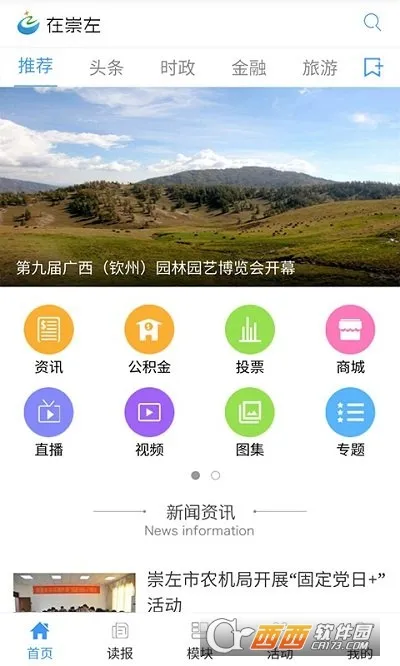Go to the 旅游 tab

320,68
